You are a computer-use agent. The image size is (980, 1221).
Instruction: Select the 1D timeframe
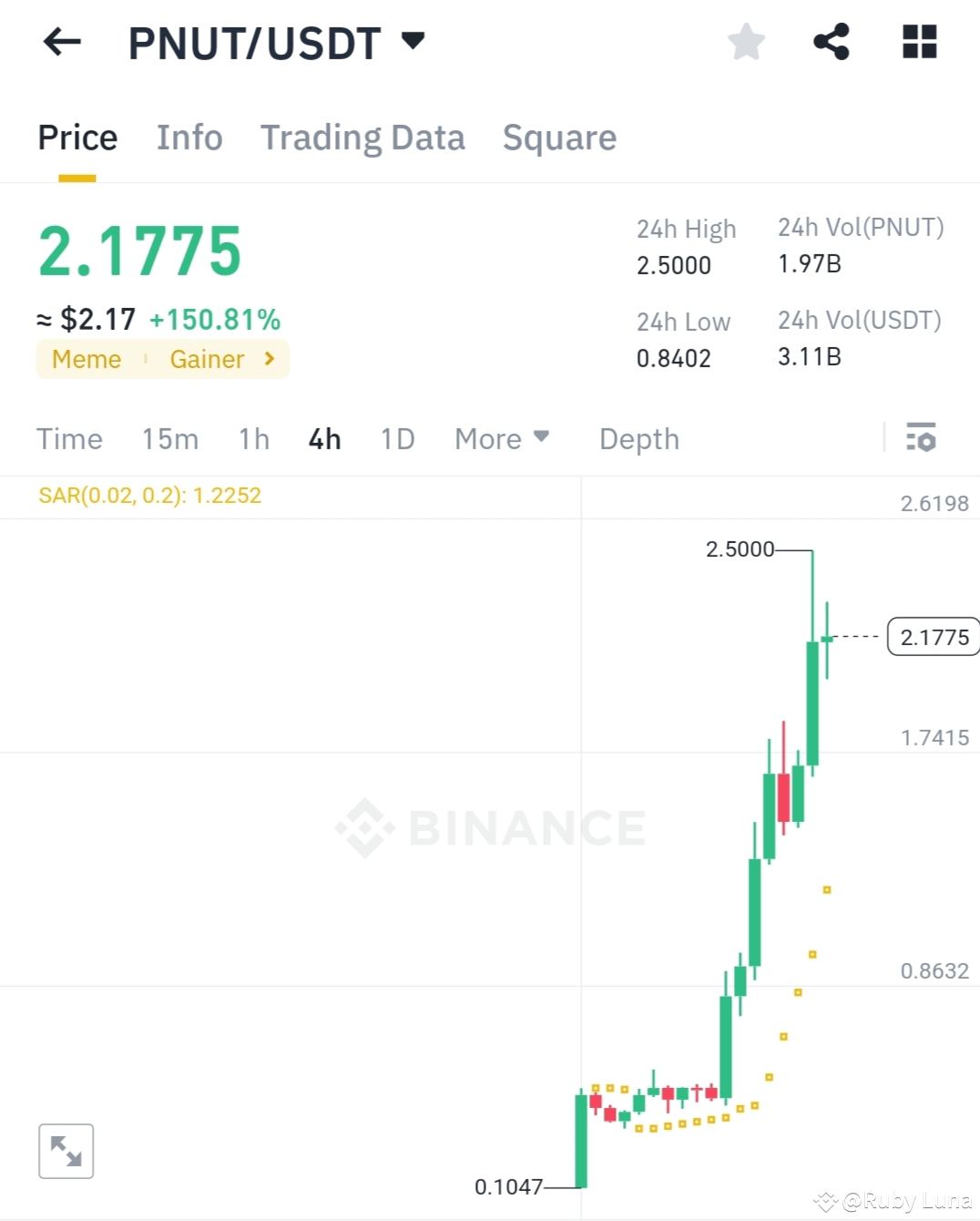(x=396, y=438)
